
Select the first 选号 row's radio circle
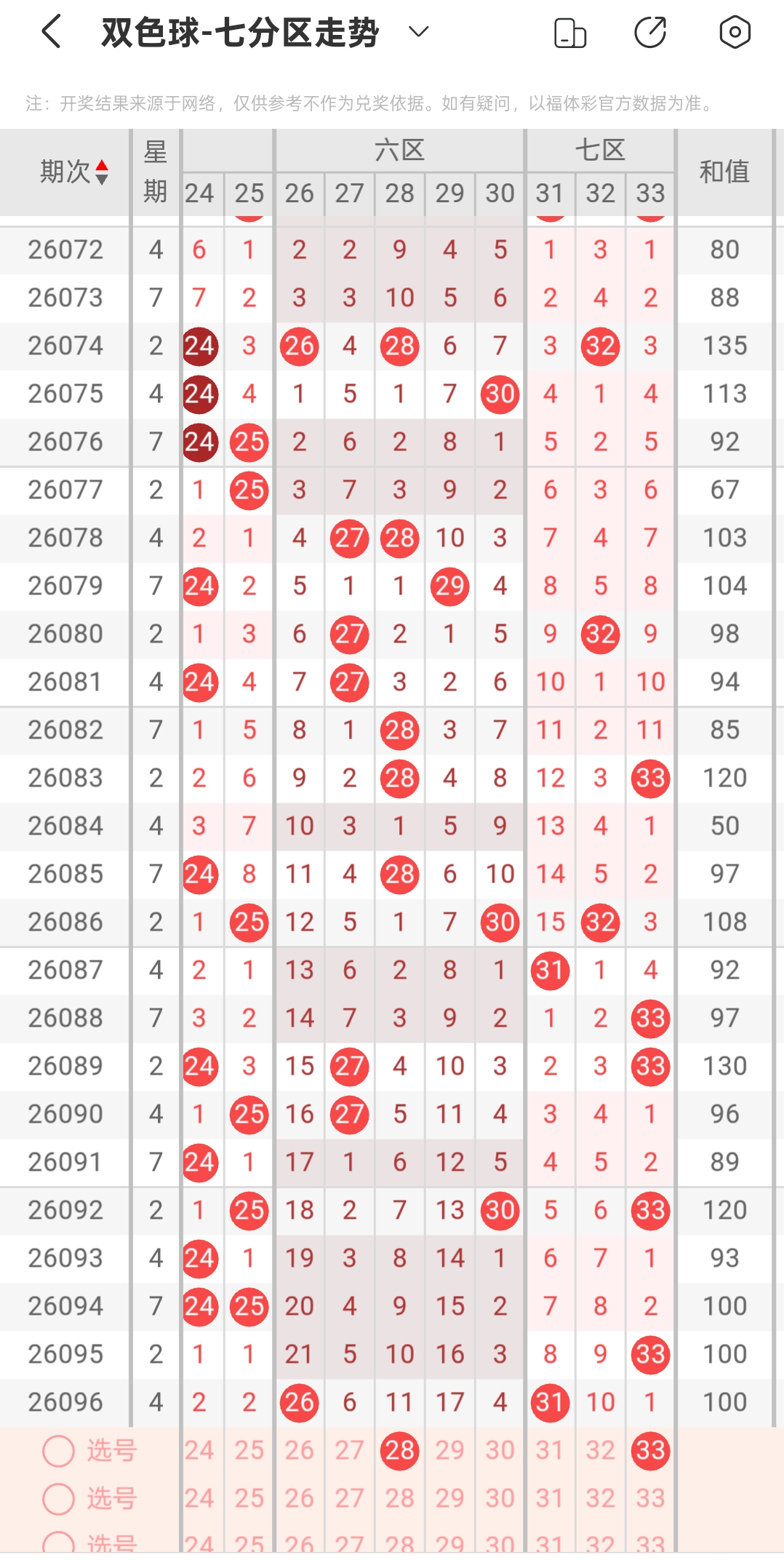[x=59, y=1451]
